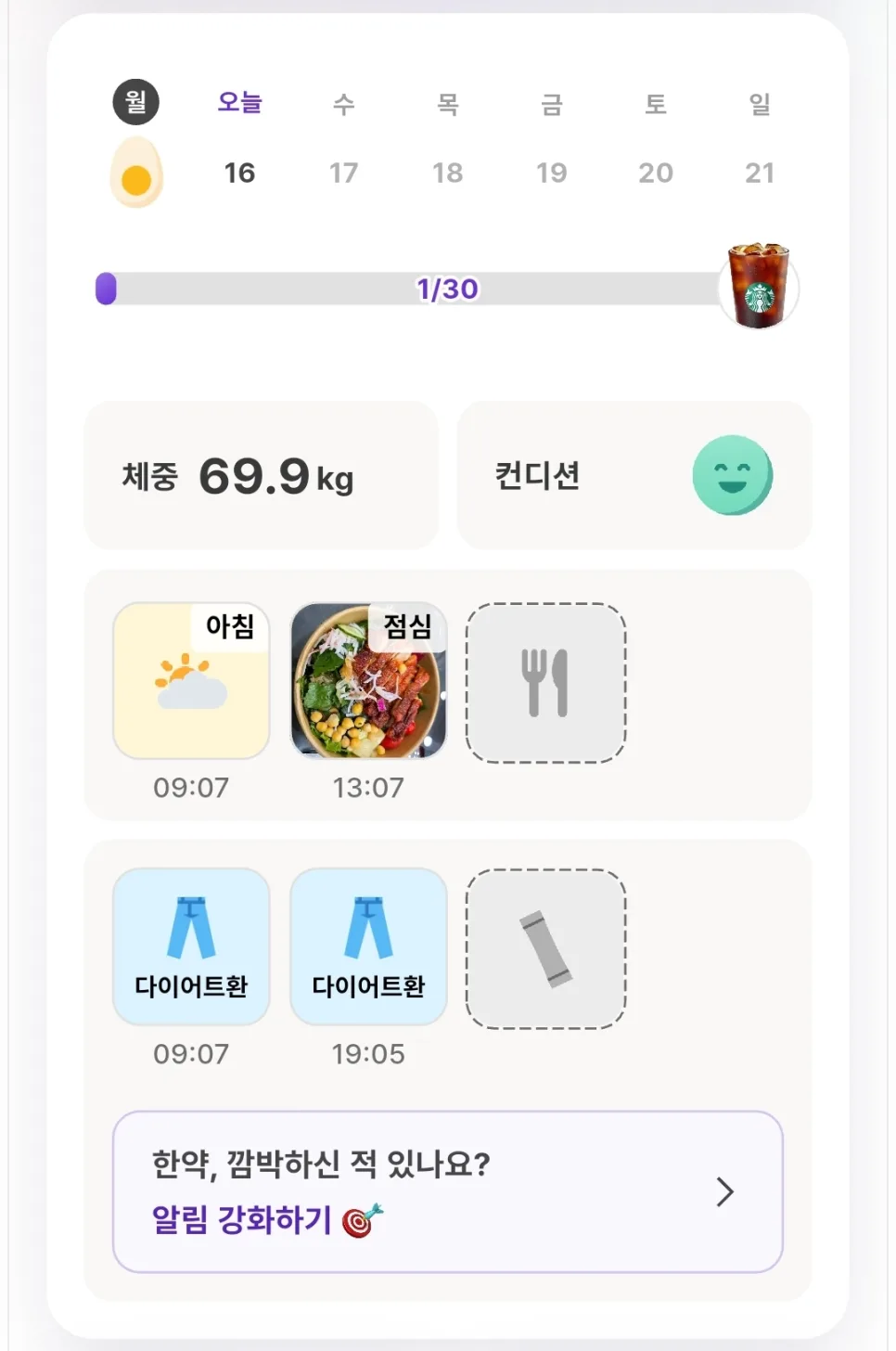896x1351 pixels.
Task: Open the 다이어트환 dose logged at 19:05
Action: pos(368,946)
